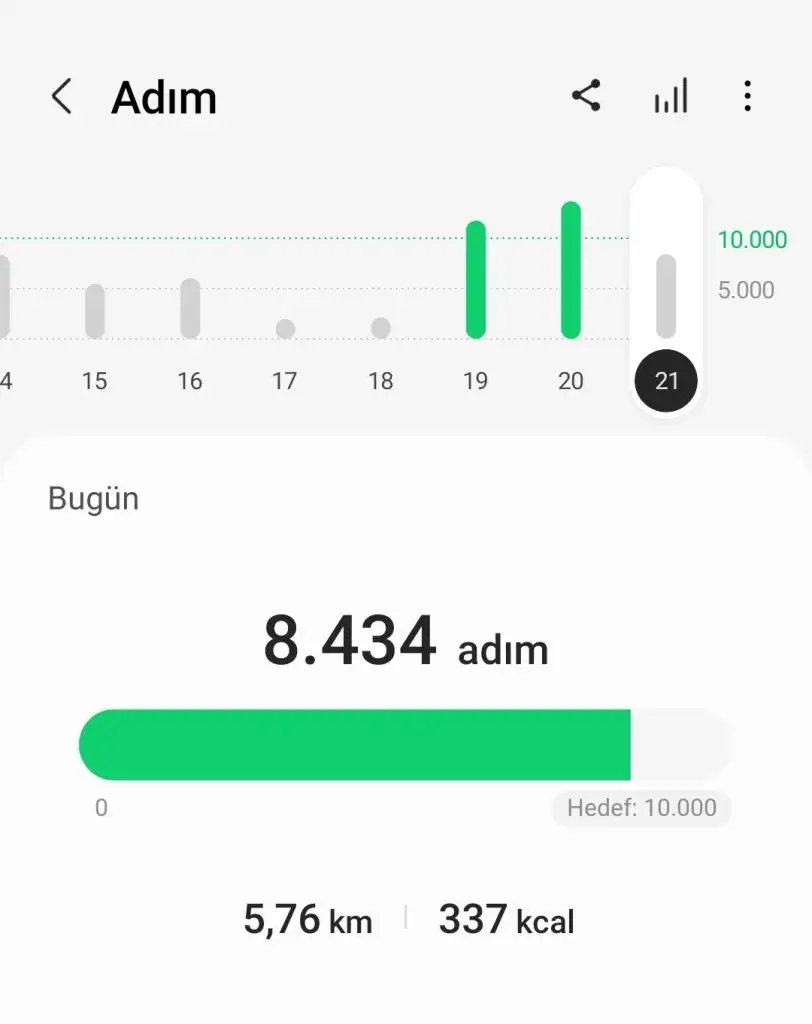Share today's step count

pos(586,97)
